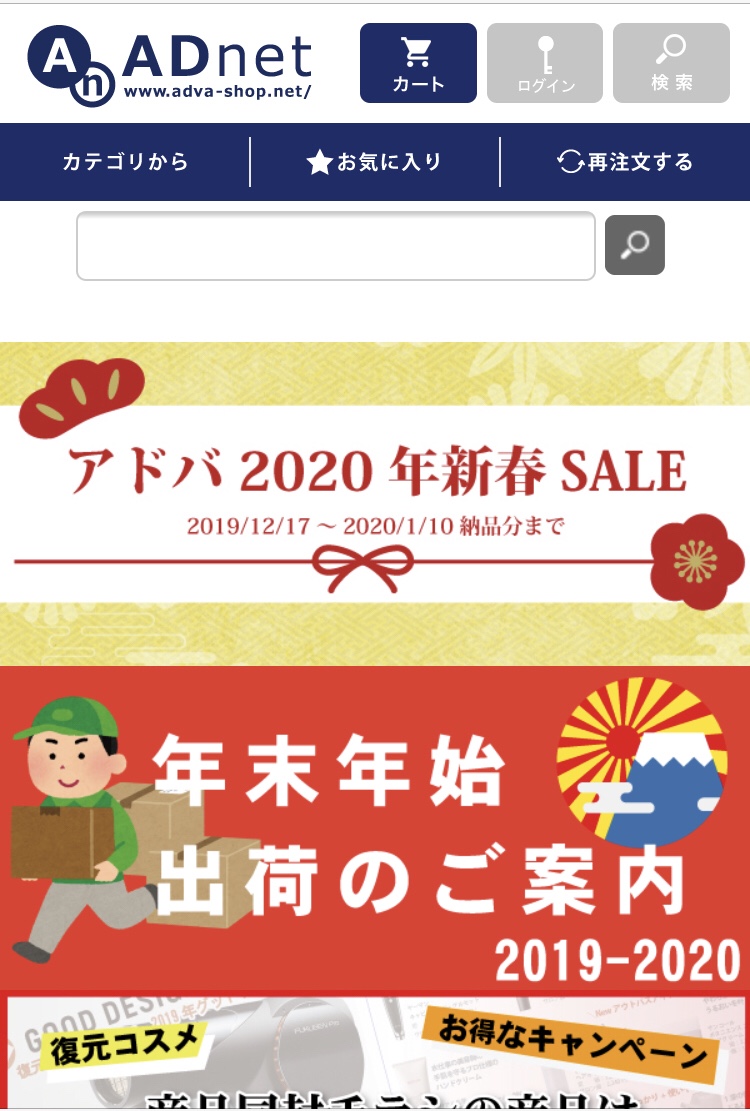The image size is (750, 1111).
Task: Browse via カテゴリから
Action: point(125,162)
